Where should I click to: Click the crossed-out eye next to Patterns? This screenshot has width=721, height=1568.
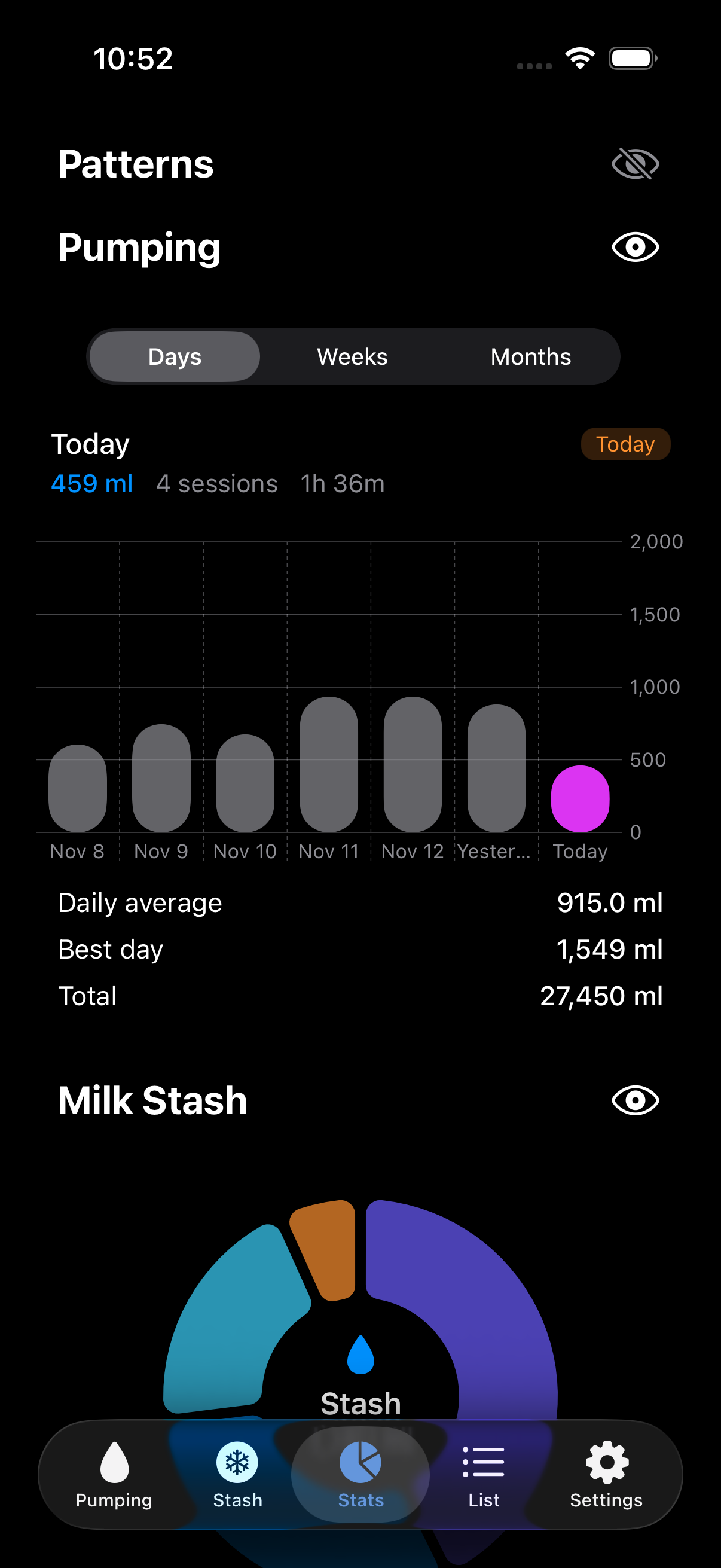click(x=636, y=163)
